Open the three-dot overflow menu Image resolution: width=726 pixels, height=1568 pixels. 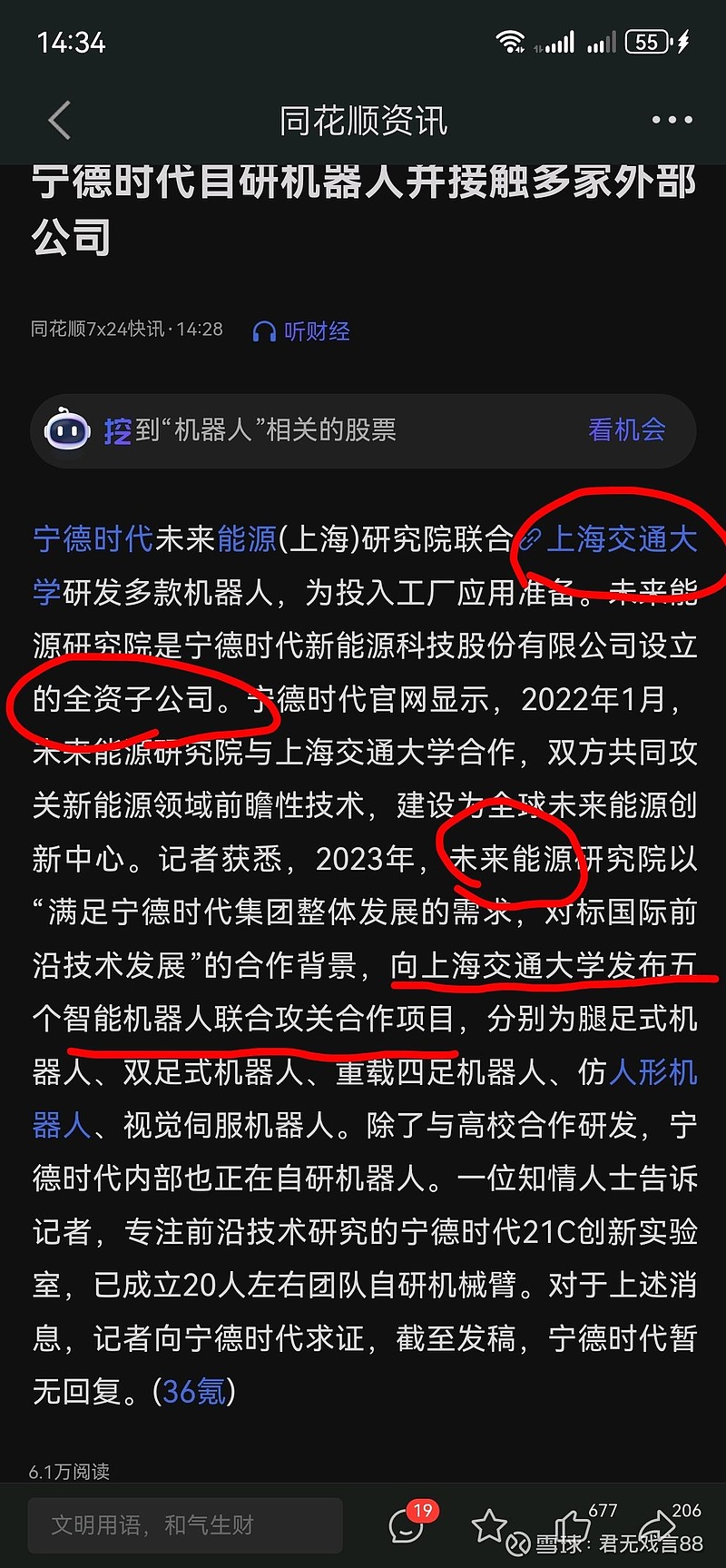[672, 120]
